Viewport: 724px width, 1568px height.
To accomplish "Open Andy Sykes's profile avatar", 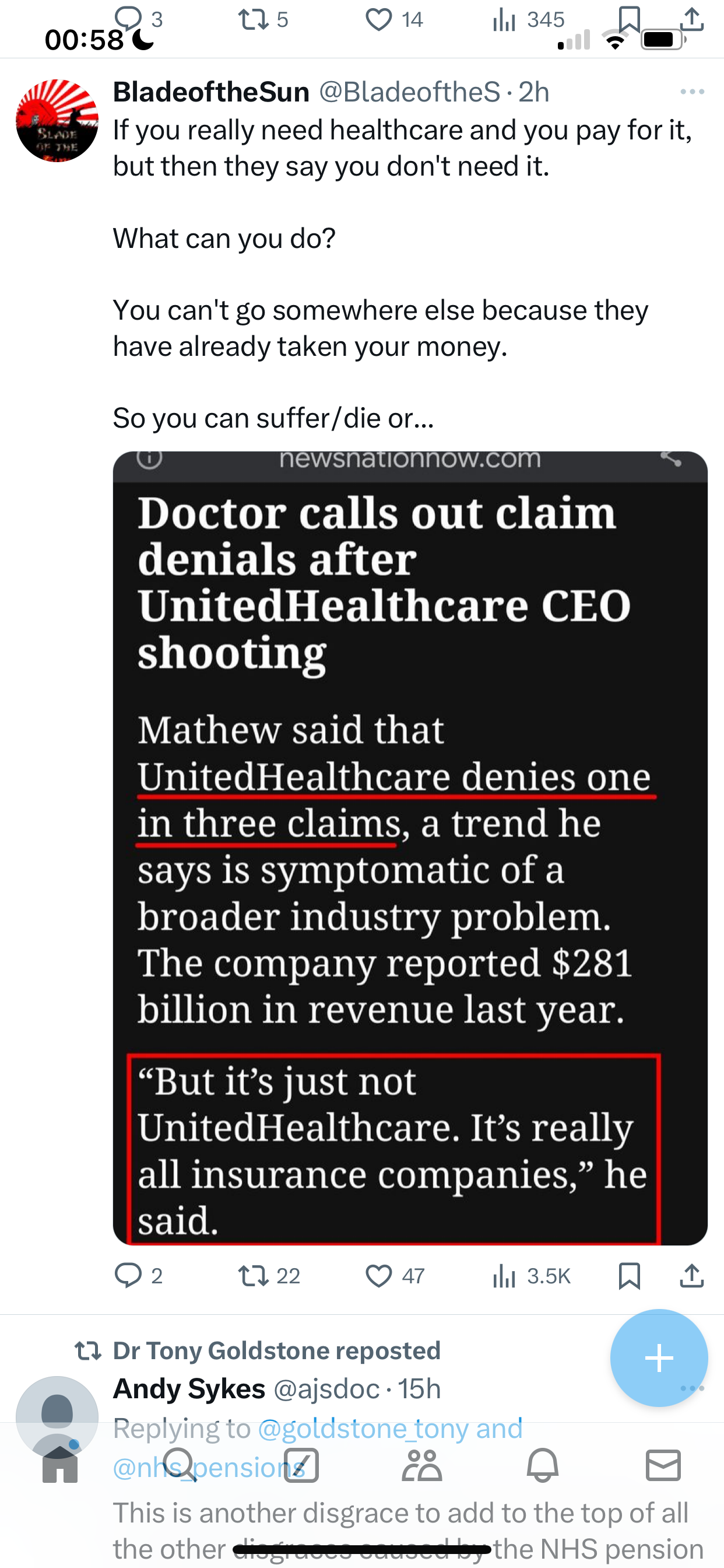I will click(57, 1417).
